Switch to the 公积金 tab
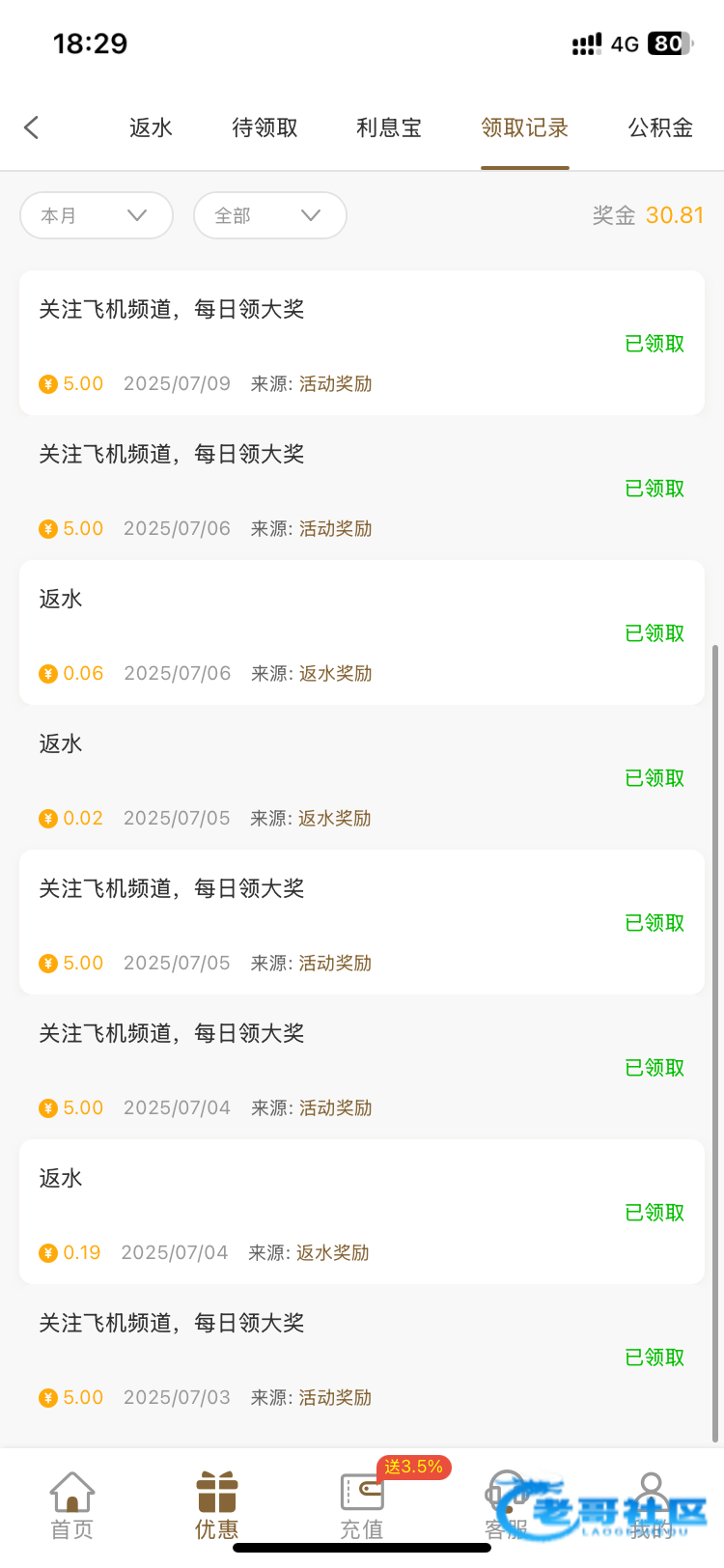Viewport: 724px width, 1568px height. pyautogui.click(x=660, y=127)
